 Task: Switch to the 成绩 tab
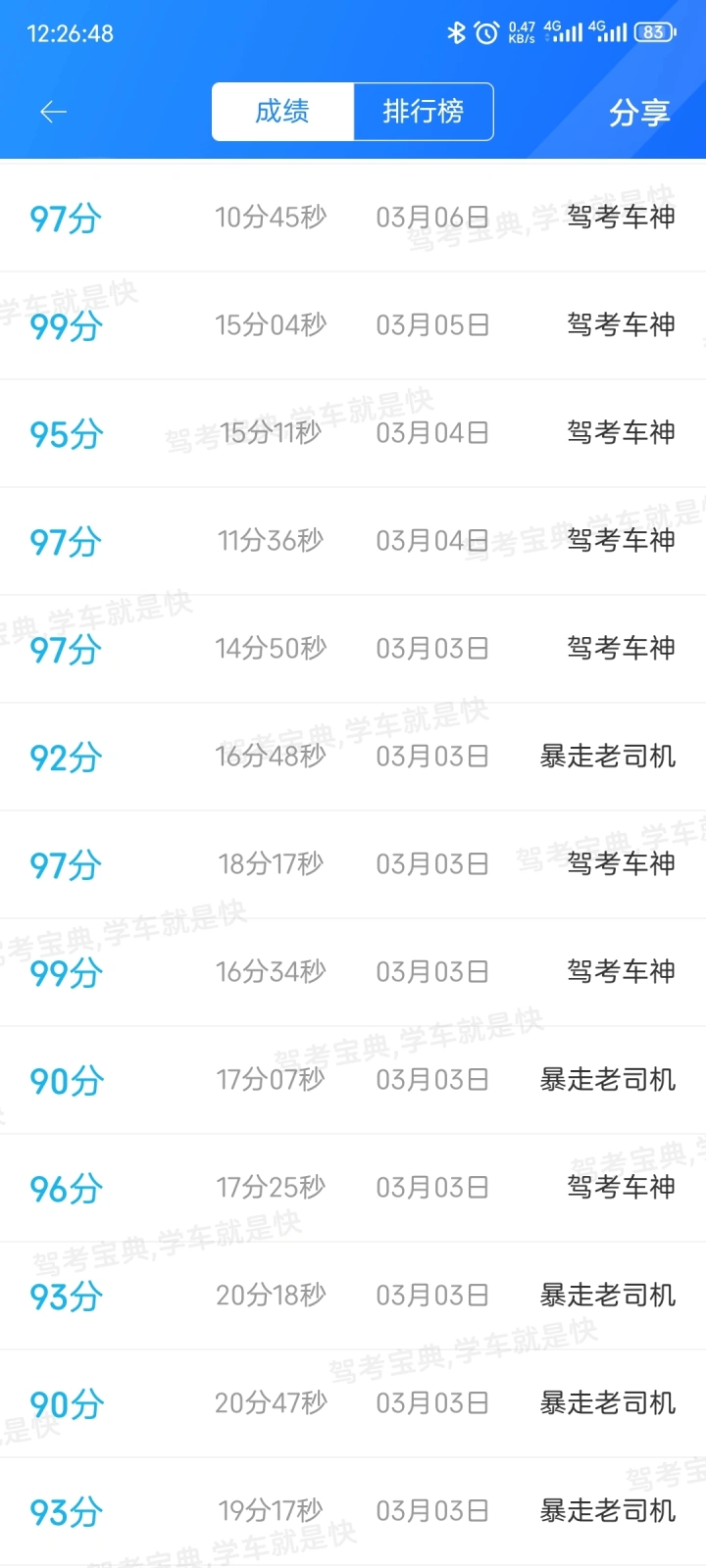pos(282,112)
